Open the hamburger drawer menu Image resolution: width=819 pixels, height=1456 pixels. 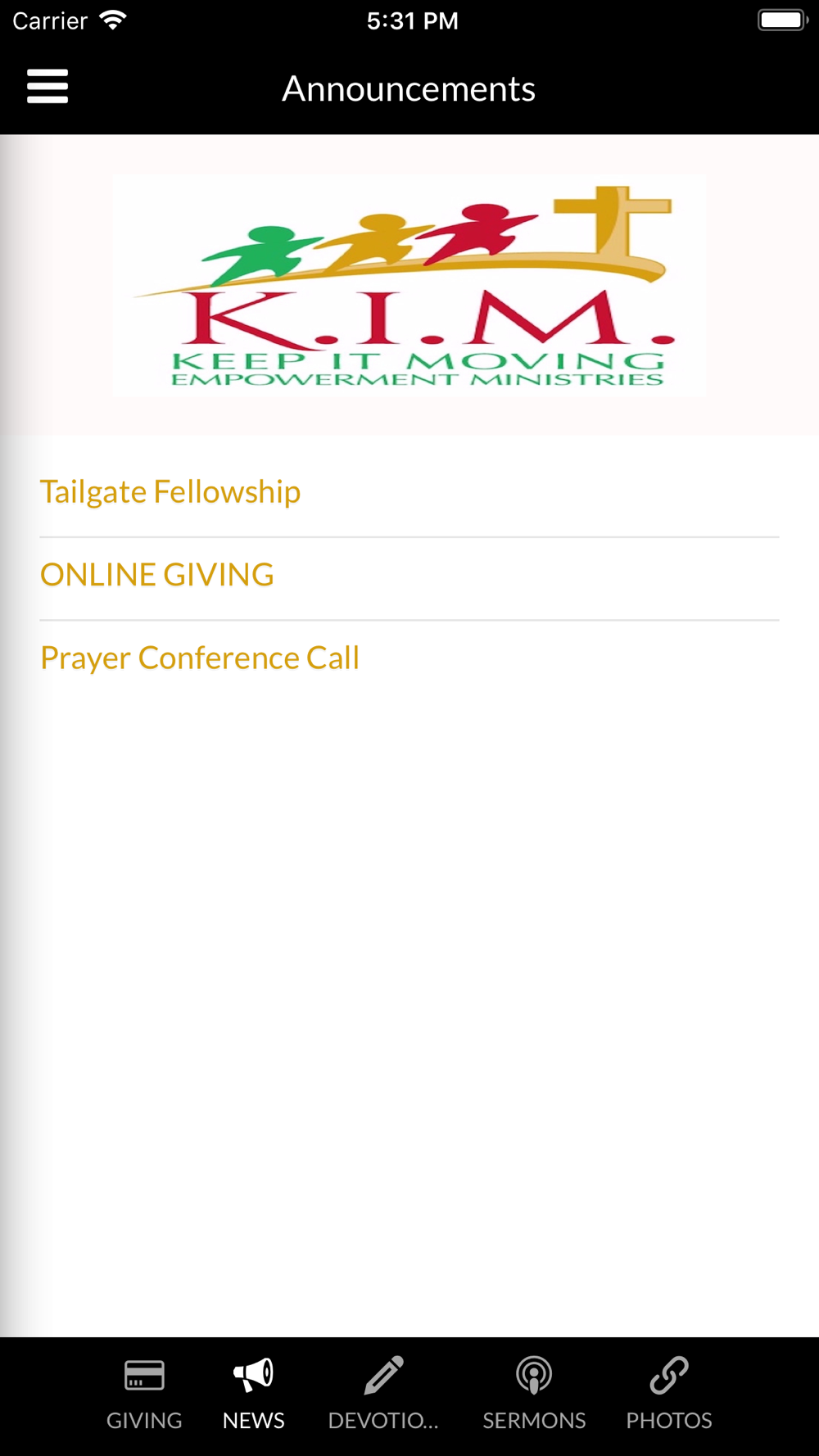(48, 87)
